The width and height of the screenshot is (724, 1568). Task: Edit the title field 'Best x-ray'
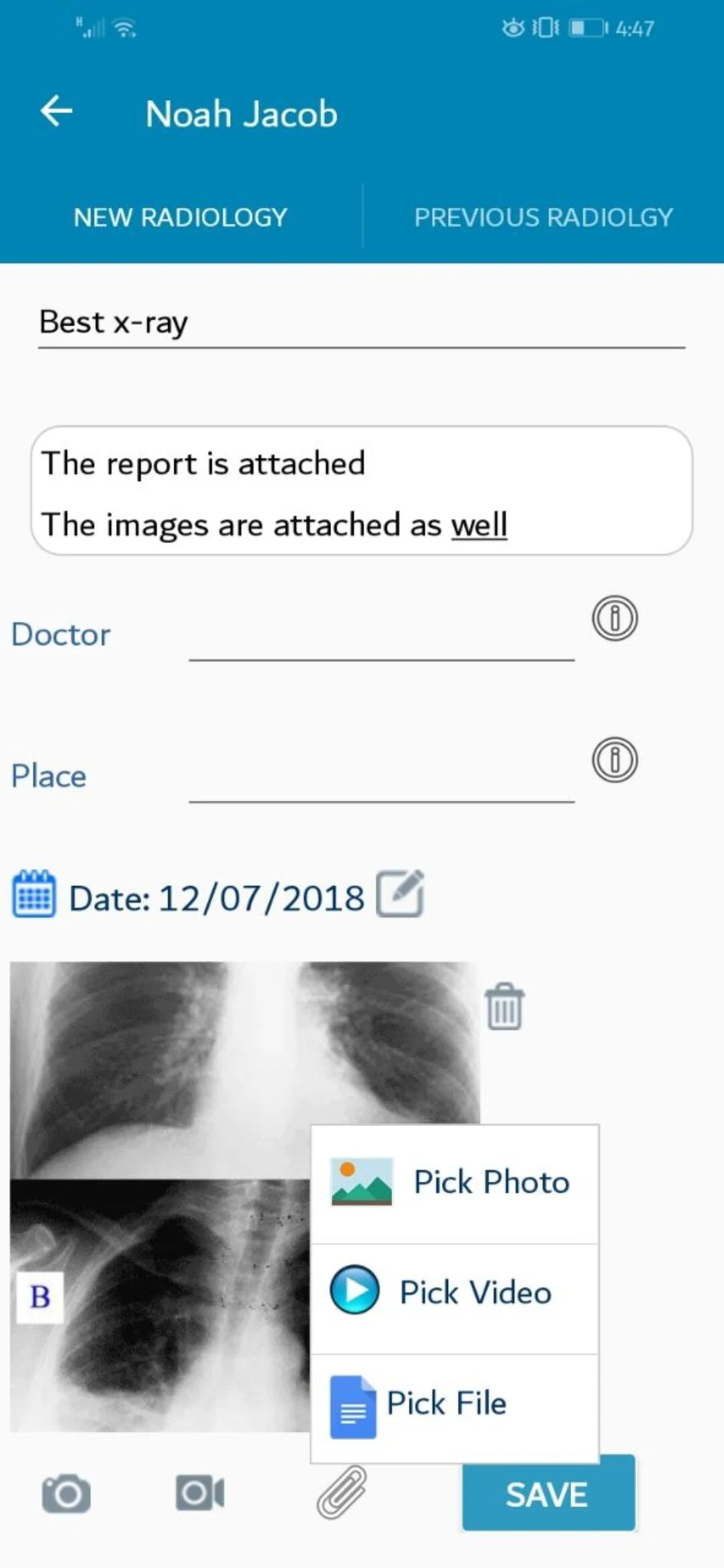(361, 323)
